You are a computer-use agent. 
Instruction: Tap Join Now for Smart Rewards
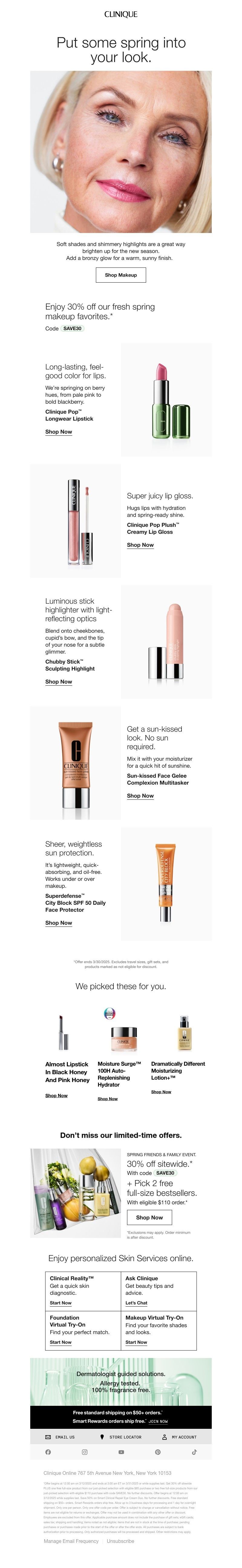[x=158, y=1421]
